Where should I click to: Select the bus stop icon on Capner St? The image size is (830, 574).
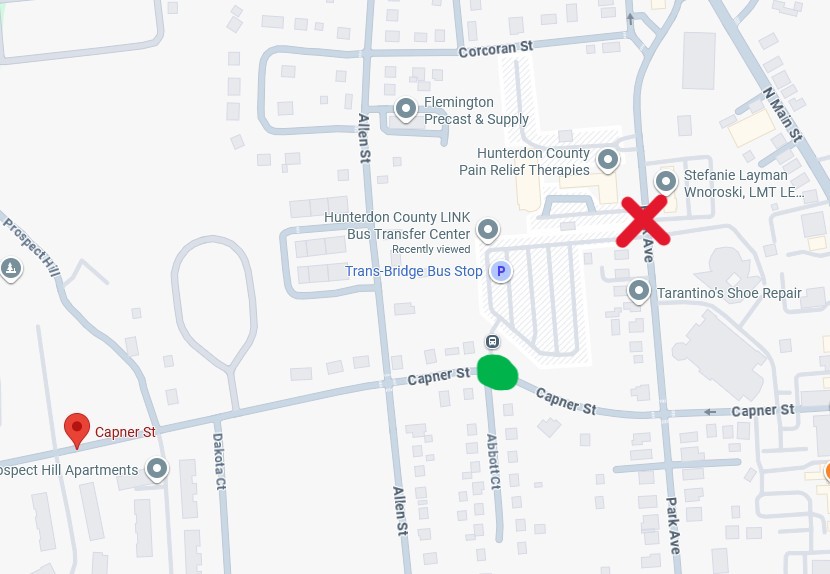point(491,342)
